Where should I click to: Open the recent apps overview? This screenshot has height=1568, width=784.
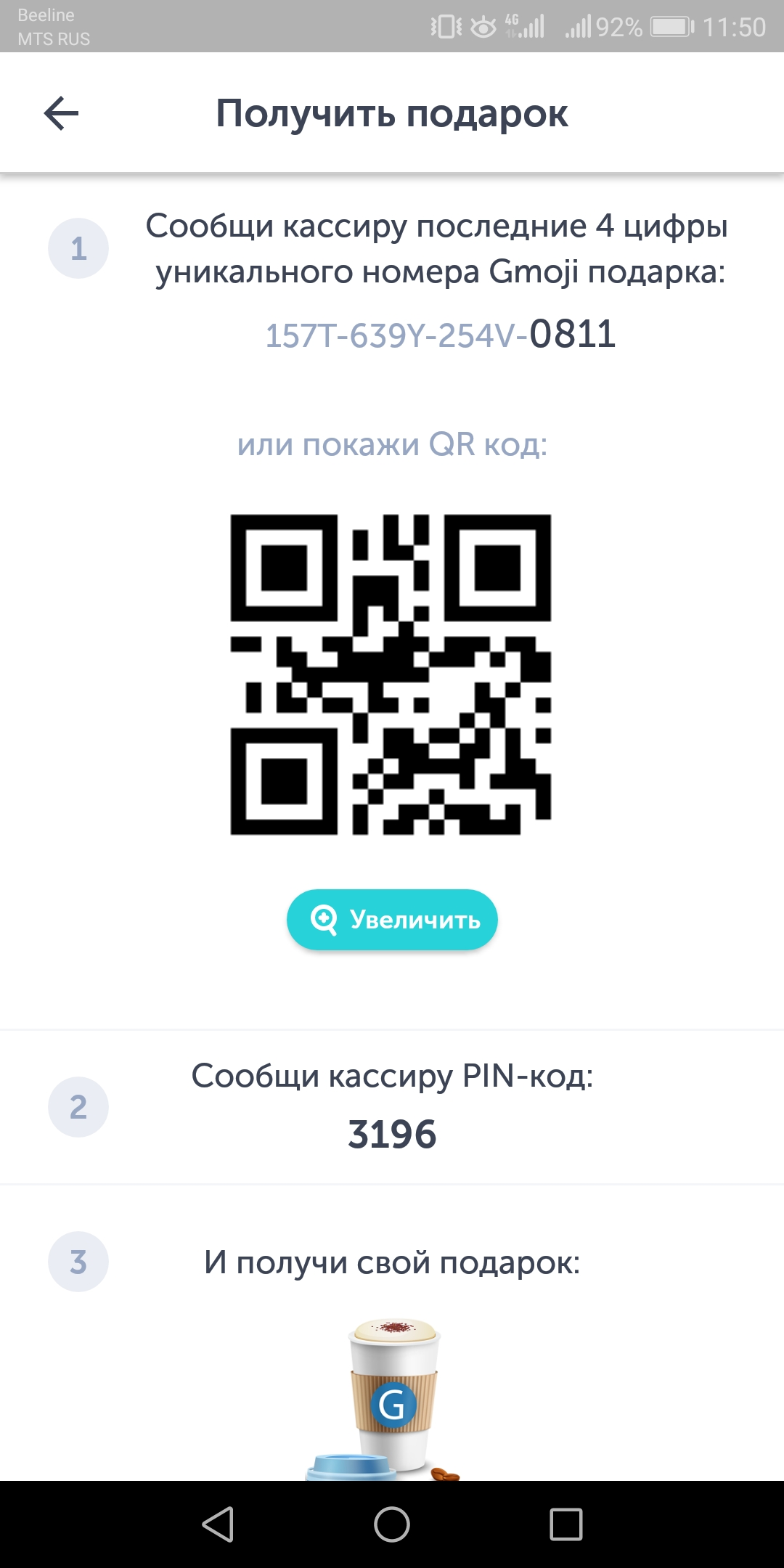tap(566, 1524)
